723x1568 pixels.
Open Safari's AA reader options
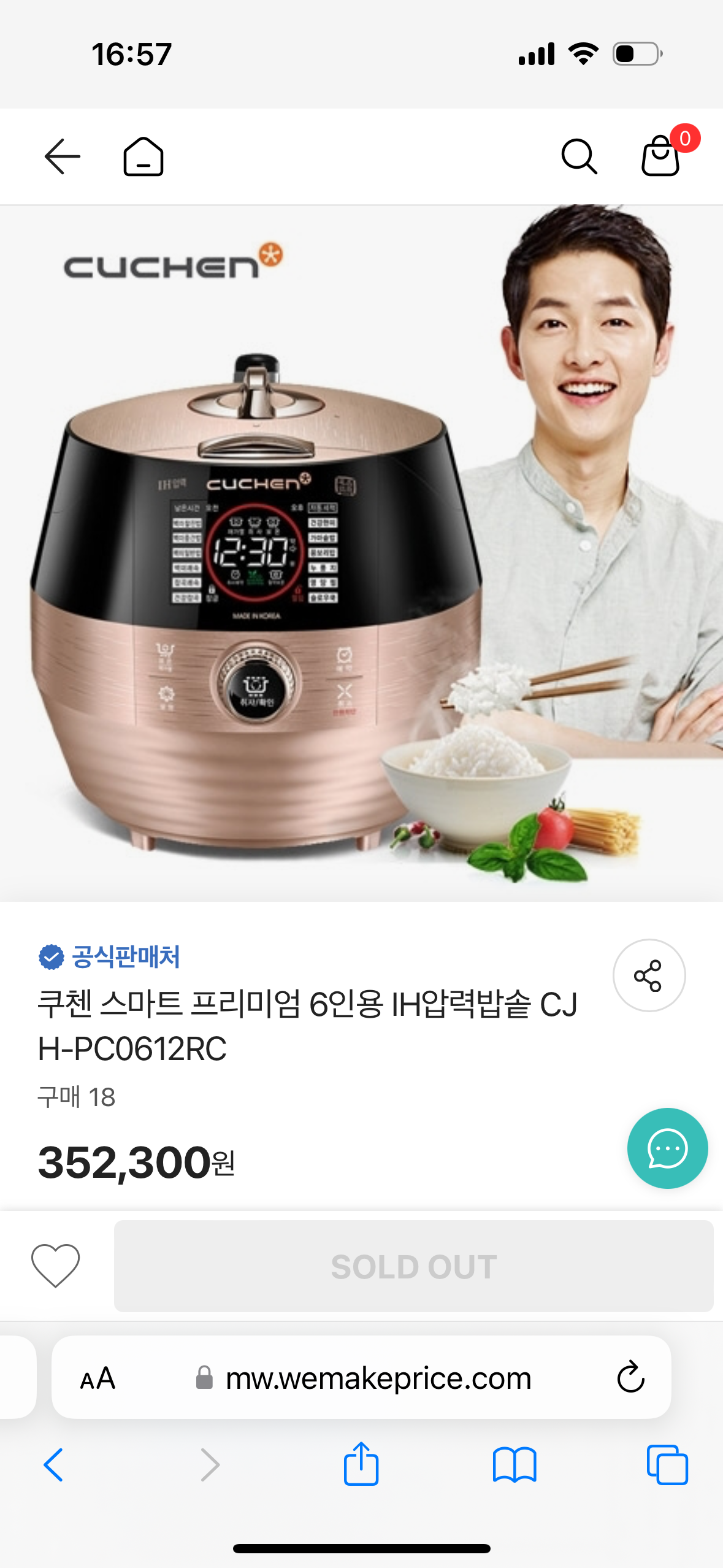(98, 1378)
